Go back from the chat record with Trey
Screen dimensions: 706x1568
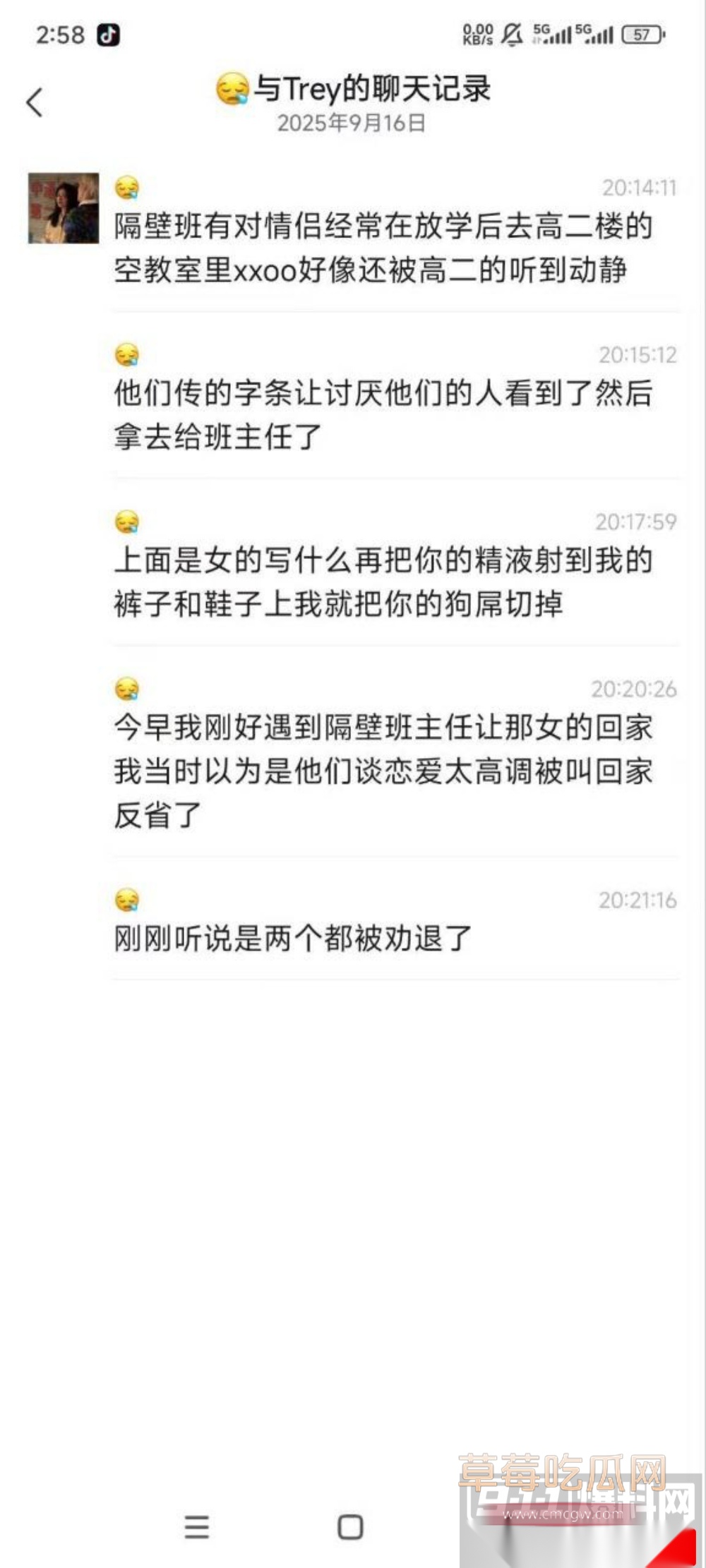35,102
